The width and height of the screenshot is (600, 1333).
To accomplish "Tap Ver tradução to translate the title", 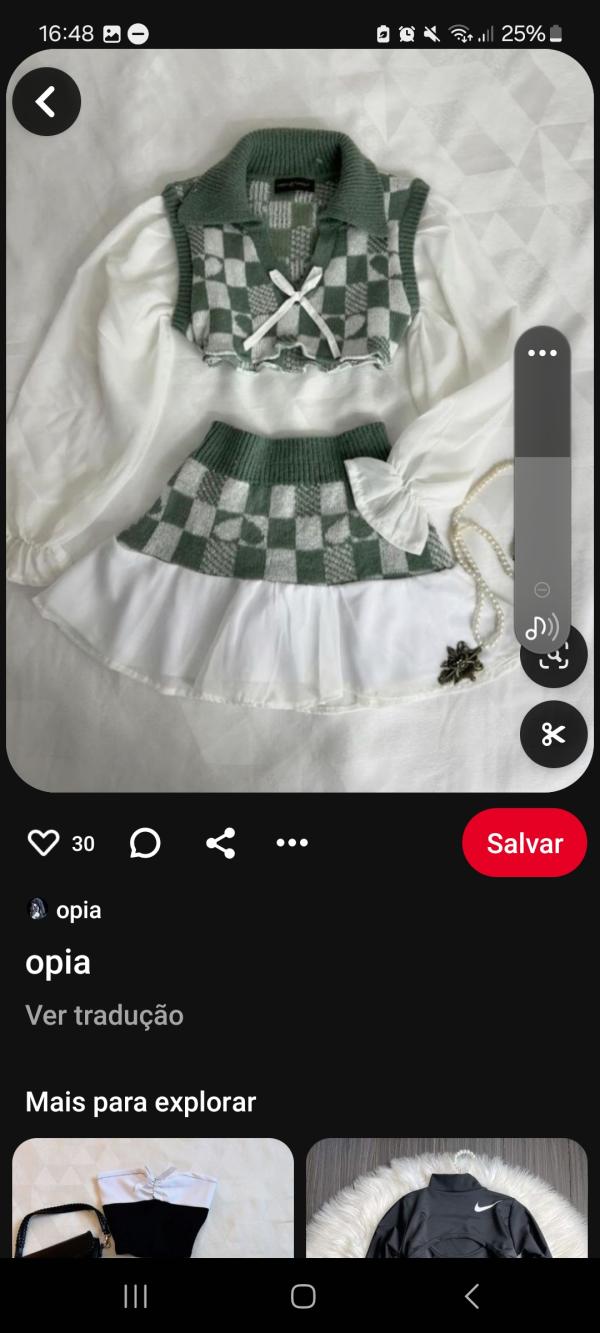I will point(104,1015).
